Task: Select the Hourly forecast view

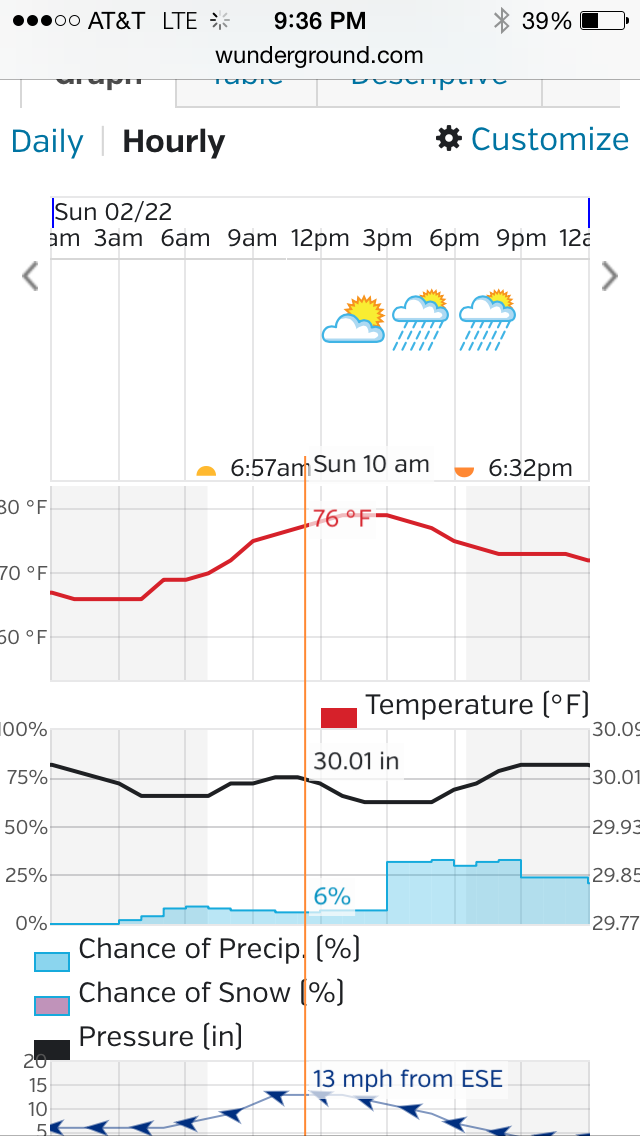Action: pyautogui.click(x=173, y=141)
